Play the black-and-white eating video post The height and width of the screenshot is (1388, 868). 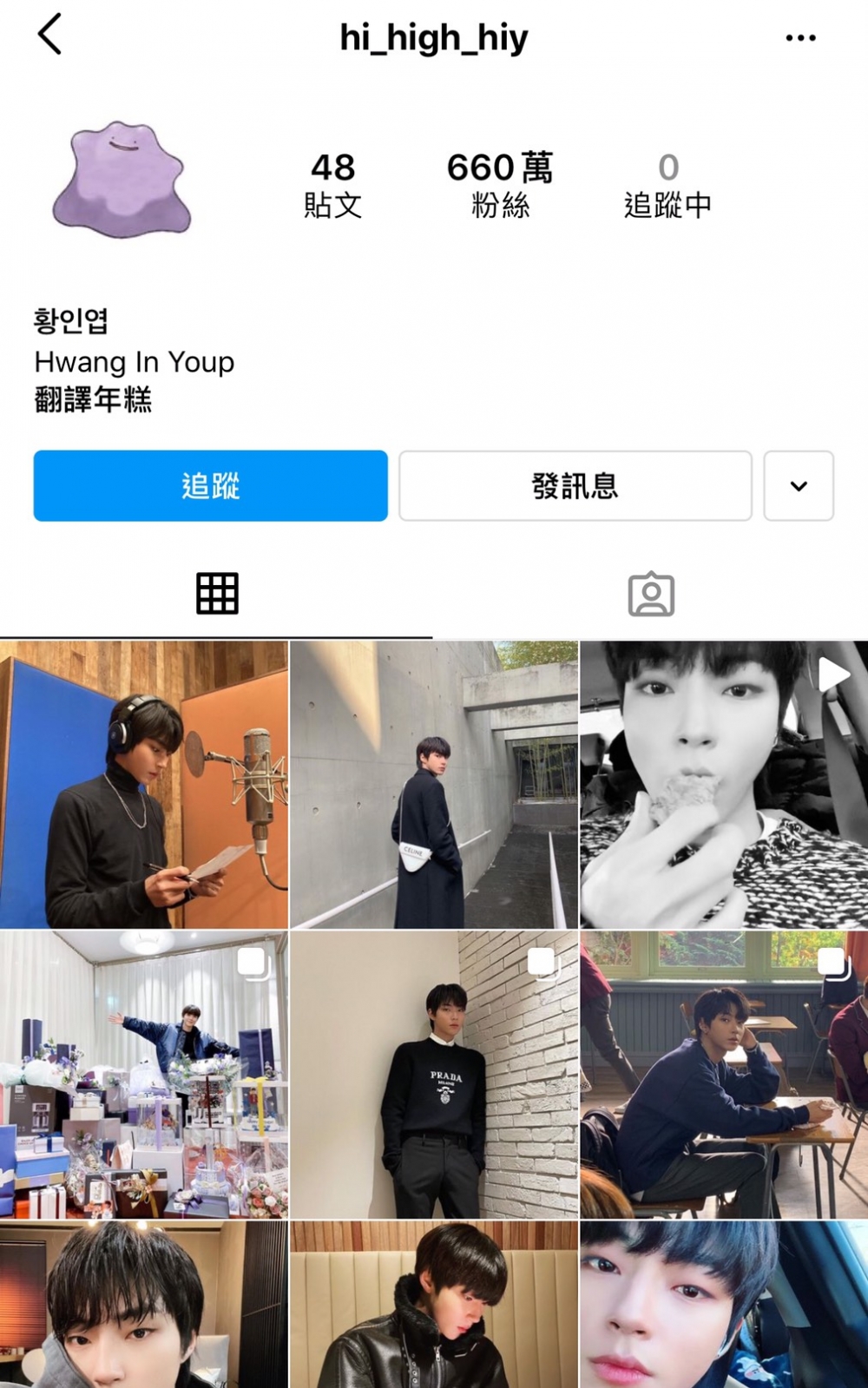tap(724, 785)
